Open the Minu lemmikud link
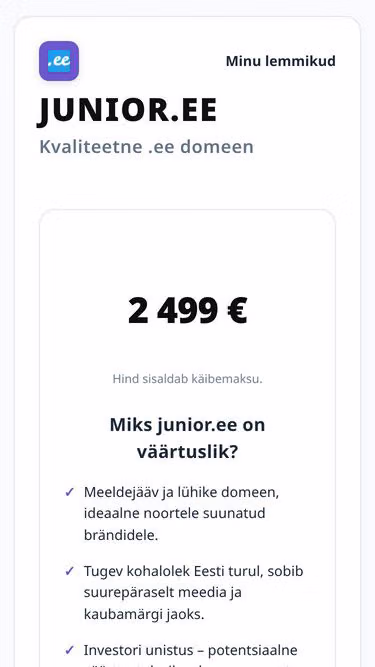This screenshot has height=667, width=375. click(281, 61)
